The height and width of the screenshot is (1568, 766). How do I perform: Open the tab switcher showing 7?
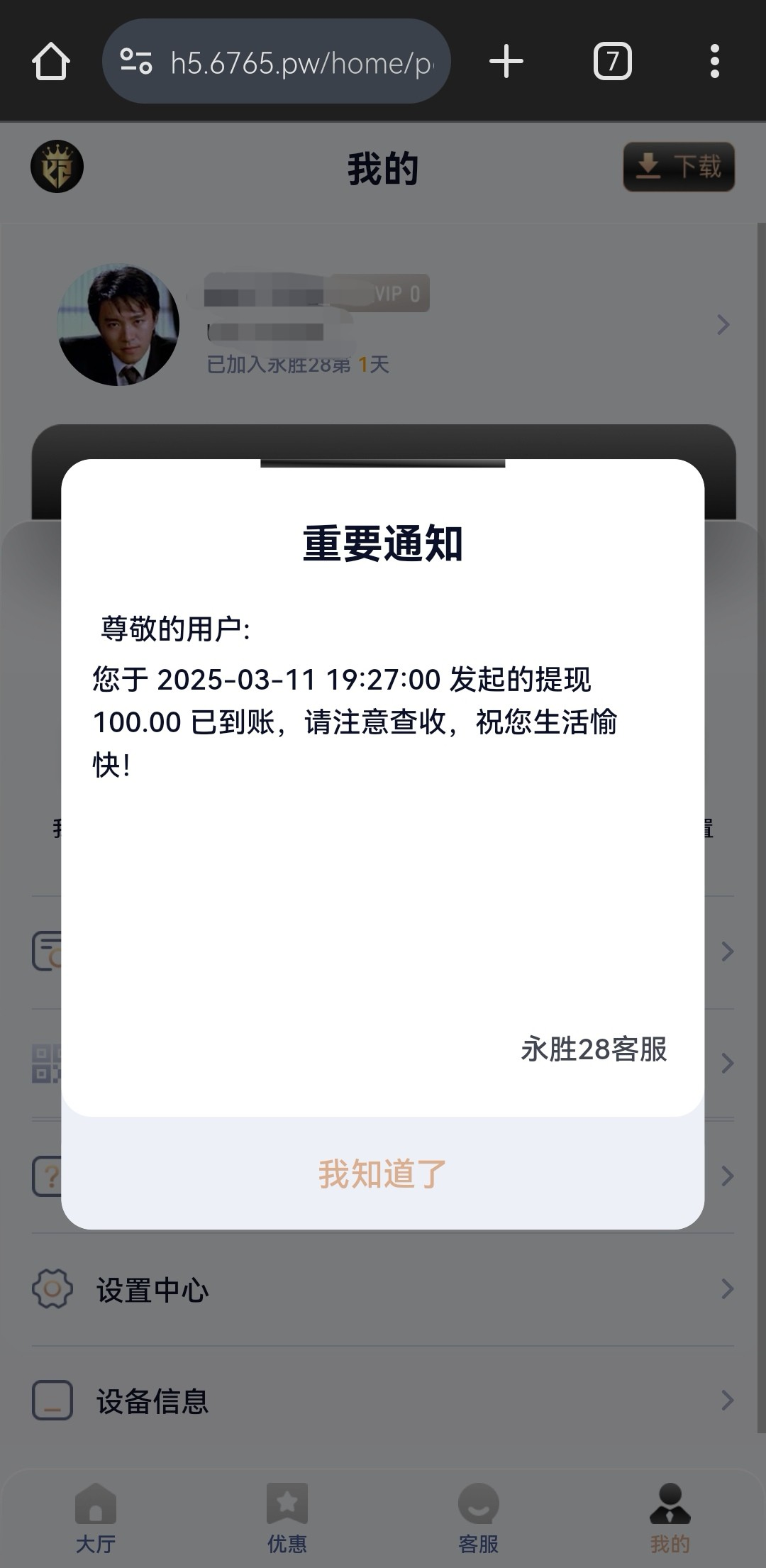(x=612, y=62)
